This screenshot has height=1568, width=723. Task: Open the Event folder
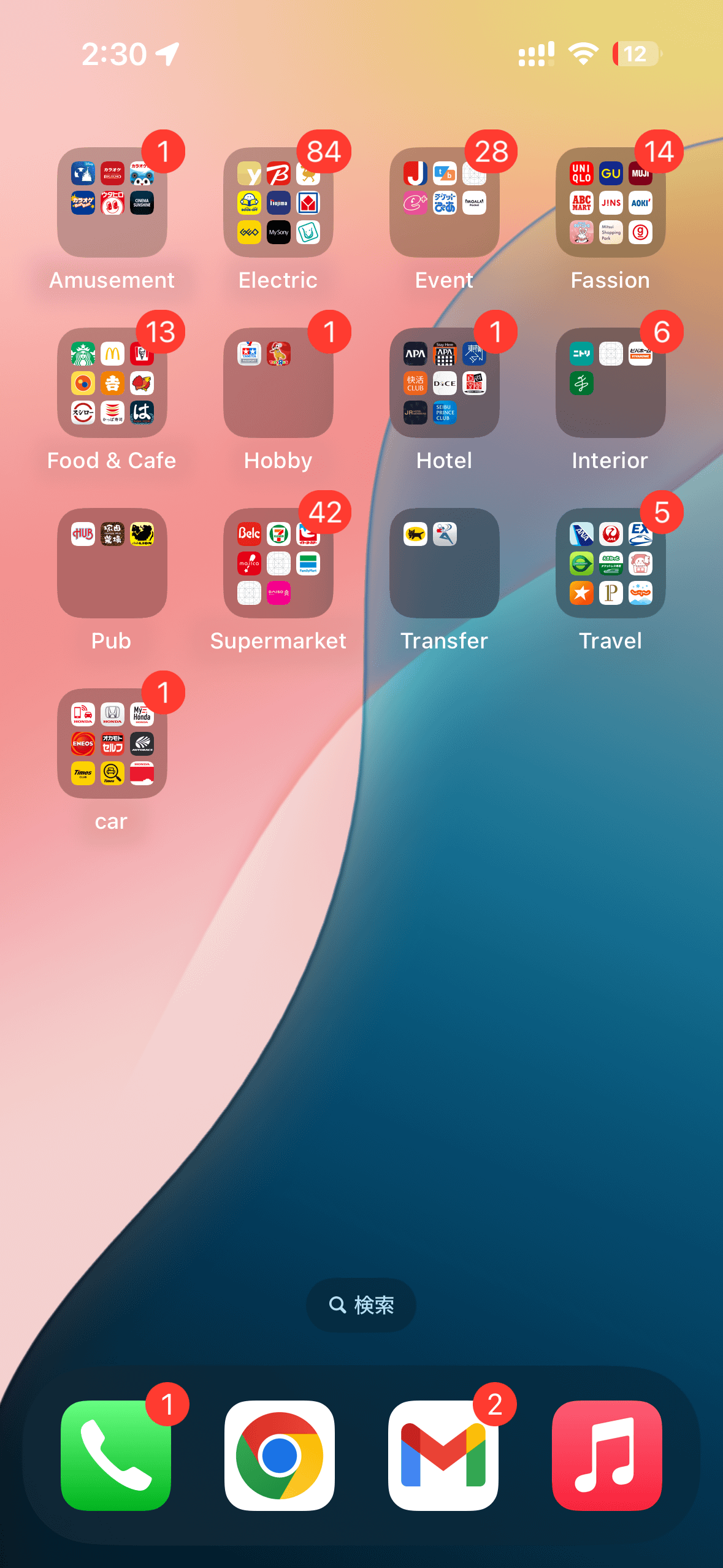pos(445,202)
